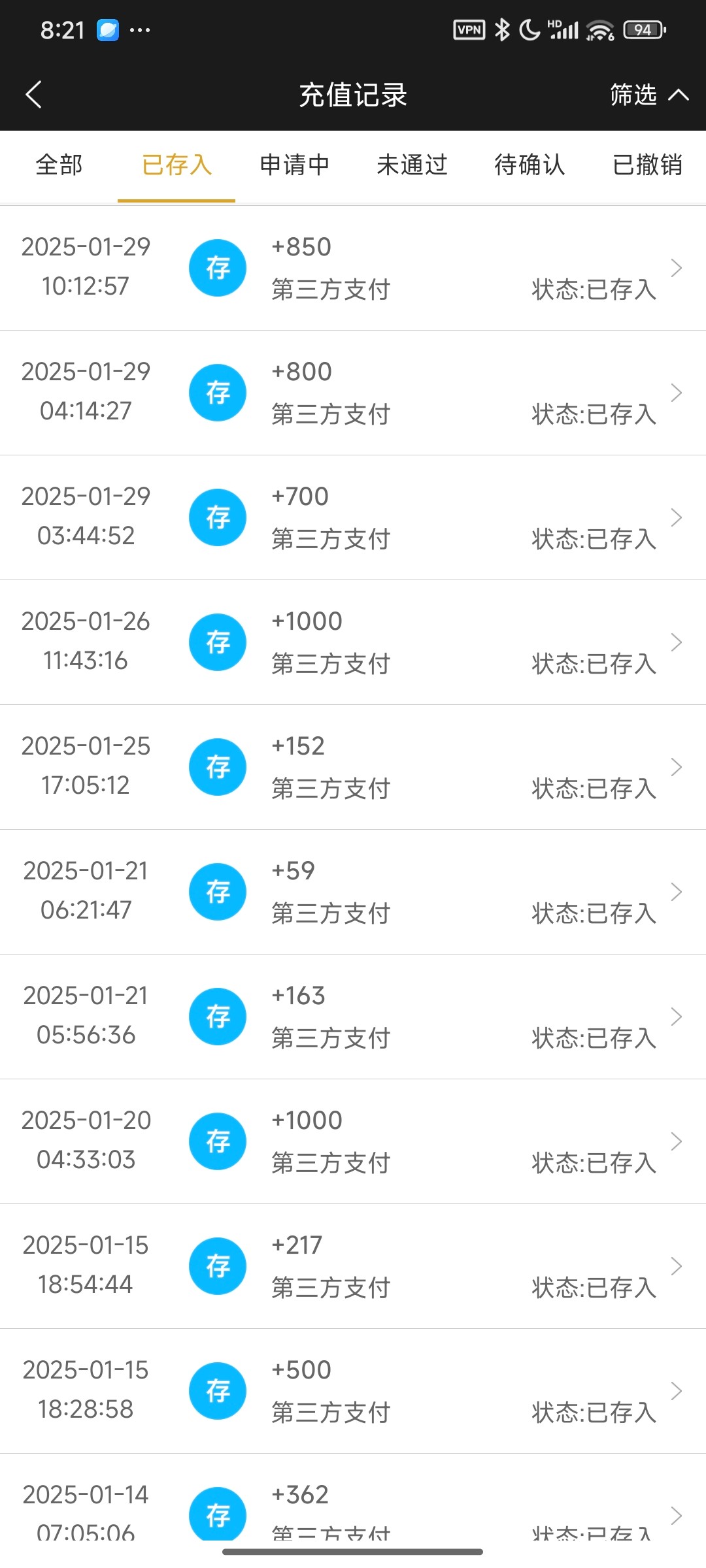This screenshot has height=1568, width=706.
Task: Show details for the +163 deposit
Action: click(353, 1017)
